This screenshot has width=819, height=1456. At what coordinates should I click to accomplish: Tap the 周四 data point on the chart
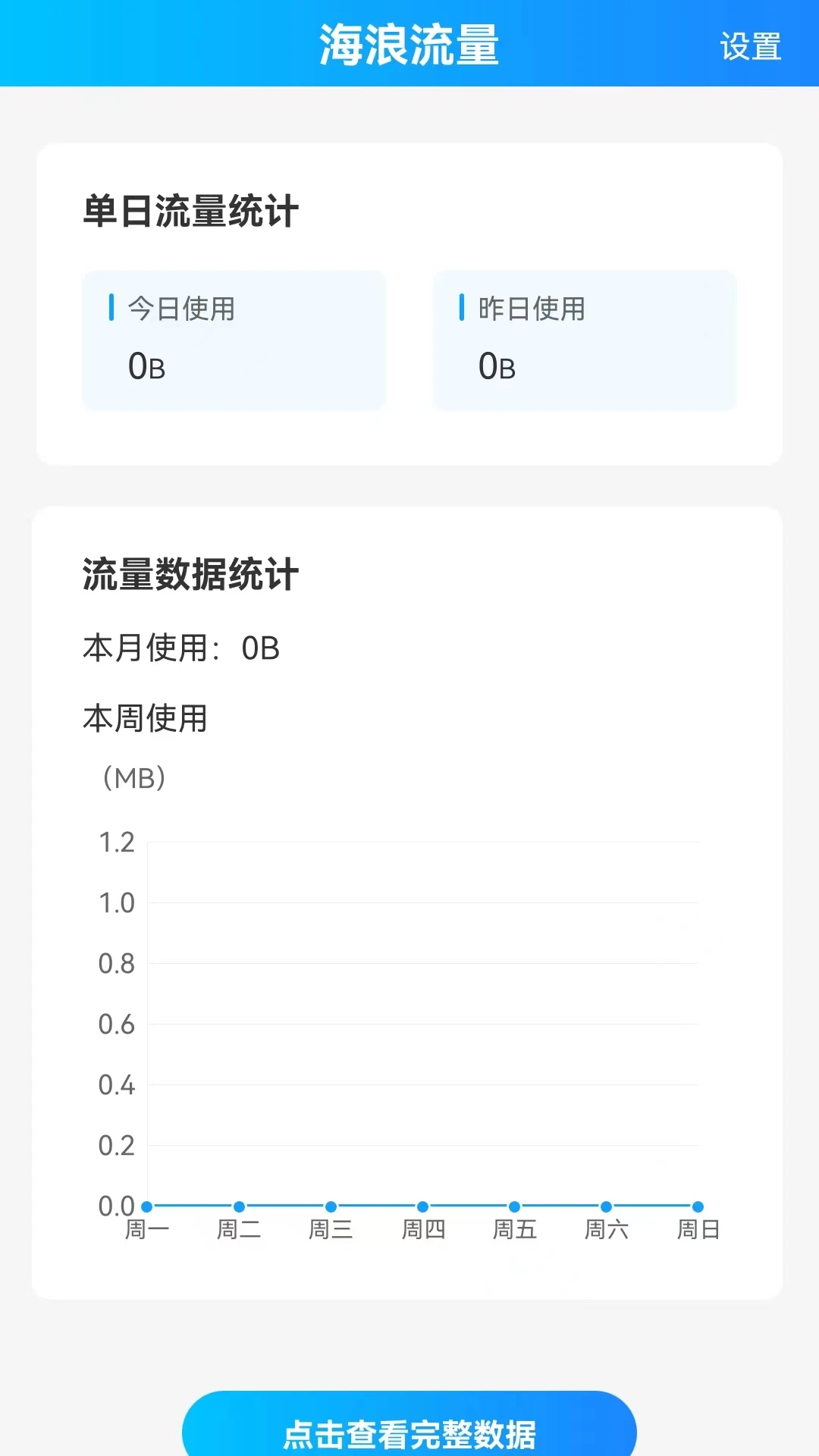coord(423,1204)
